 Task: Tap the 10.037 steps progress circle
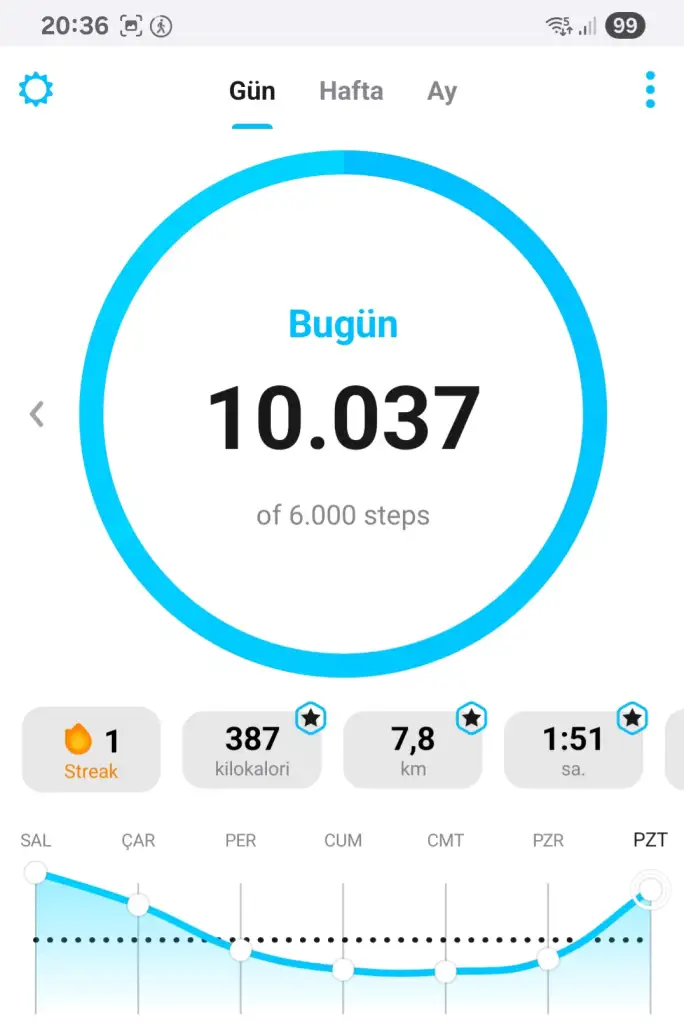[343, 414]
